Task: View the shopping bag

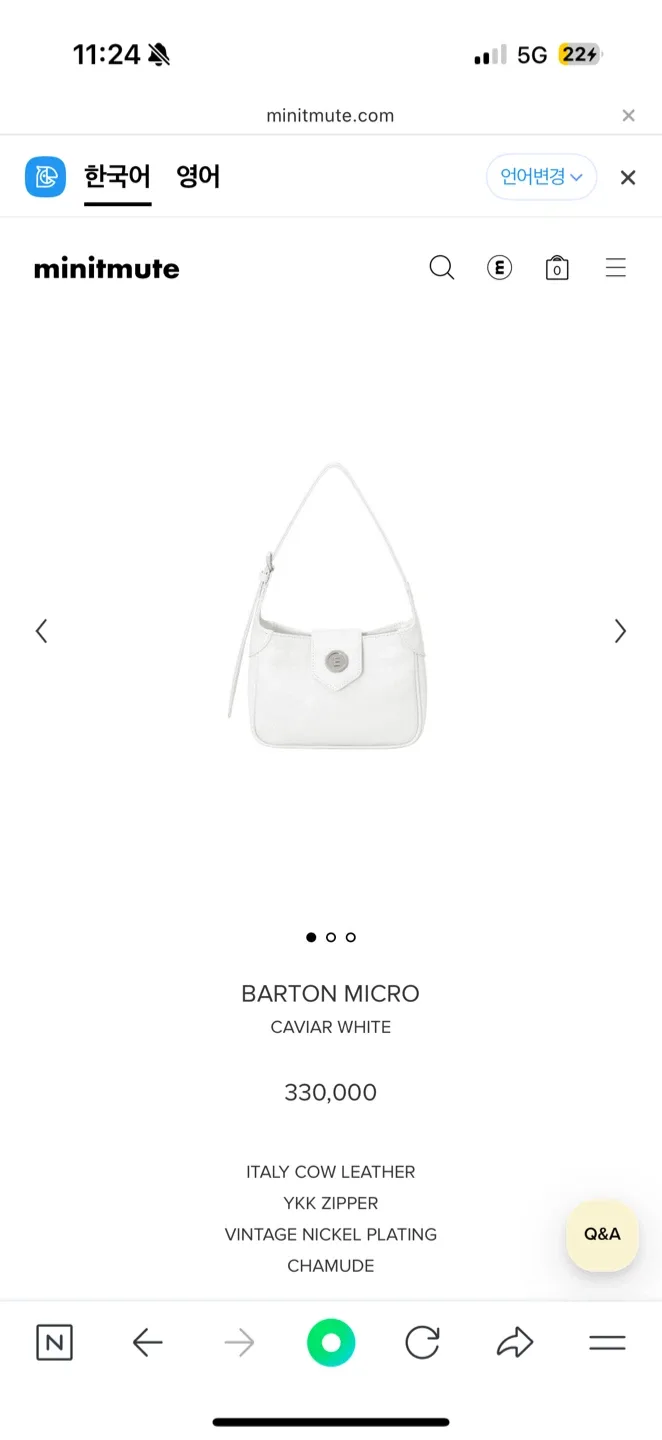Action: [557, 268]
